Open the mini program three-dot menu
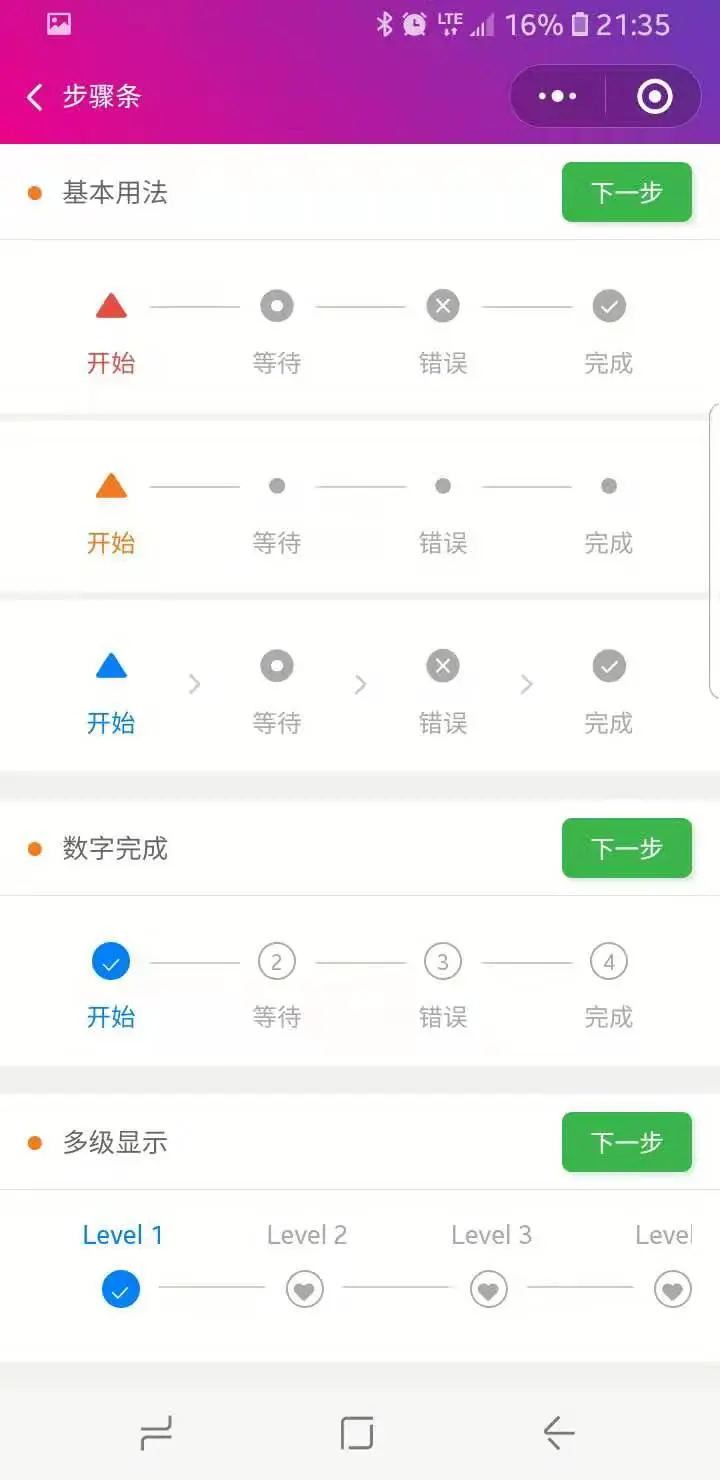 557,97
